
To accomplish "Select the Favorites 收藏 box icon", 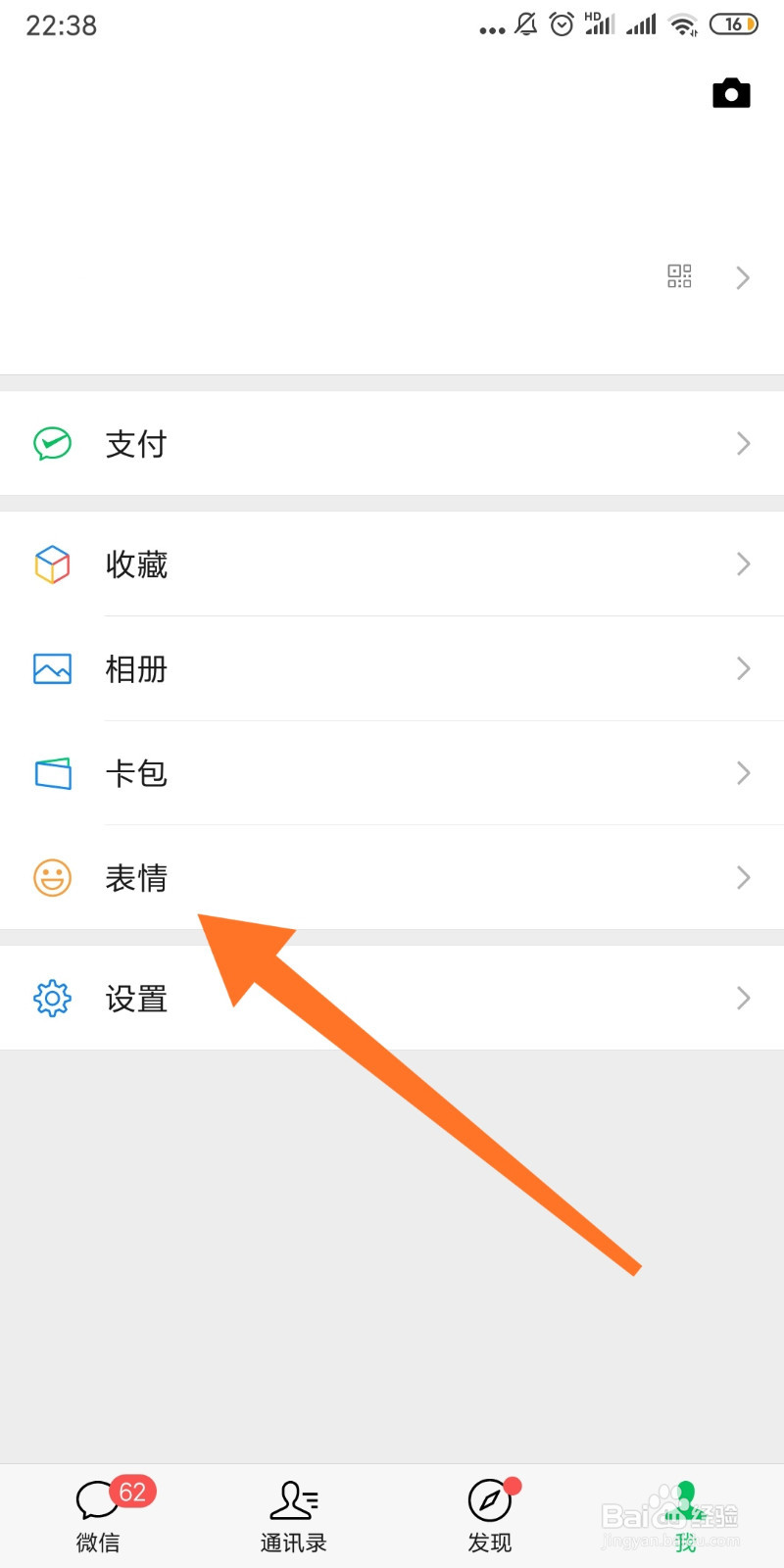I will 51,564.
